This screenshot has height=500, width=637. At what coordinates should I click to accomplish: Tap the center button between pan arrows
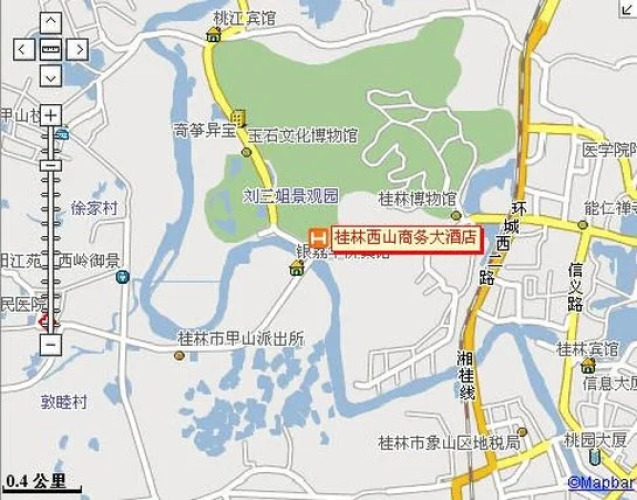click(x=51, y=49)
